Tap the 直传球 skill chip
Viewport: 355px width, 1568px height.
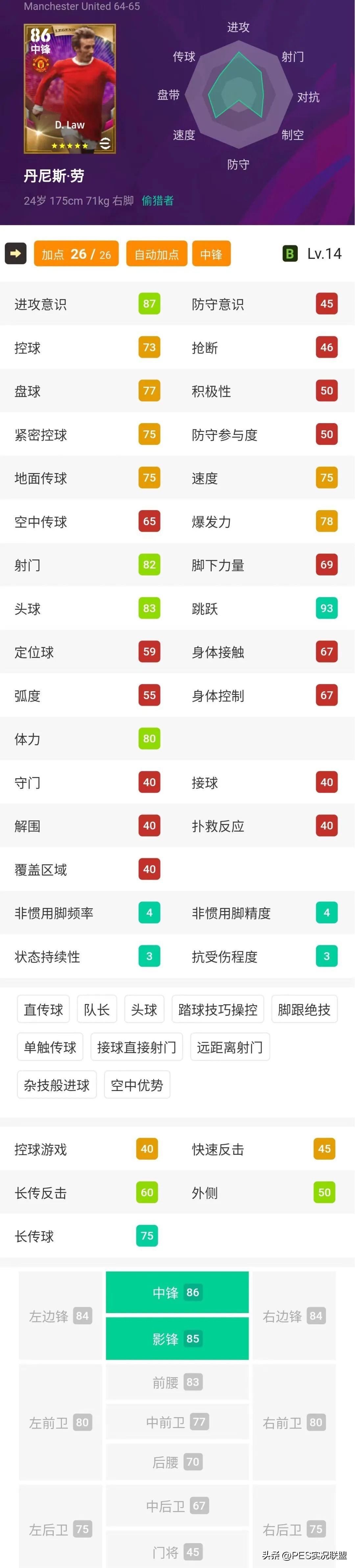[43, 1009]
